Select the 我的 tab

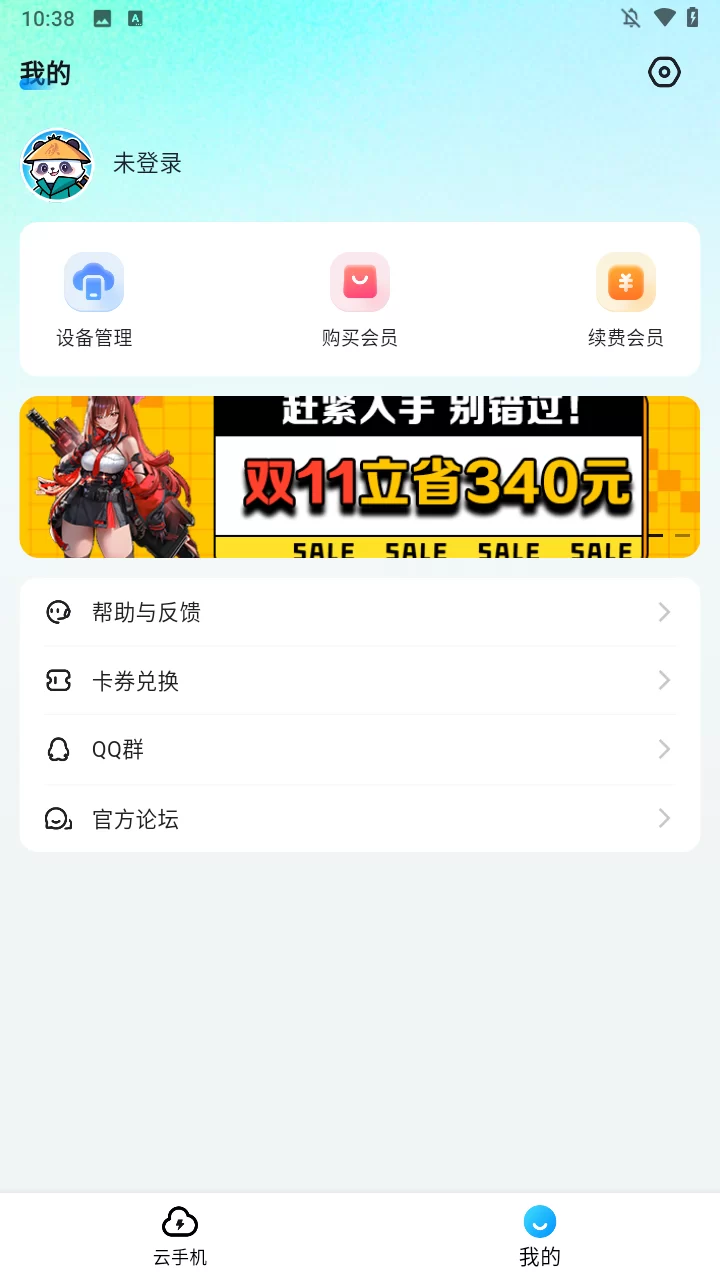point(539,1236)
